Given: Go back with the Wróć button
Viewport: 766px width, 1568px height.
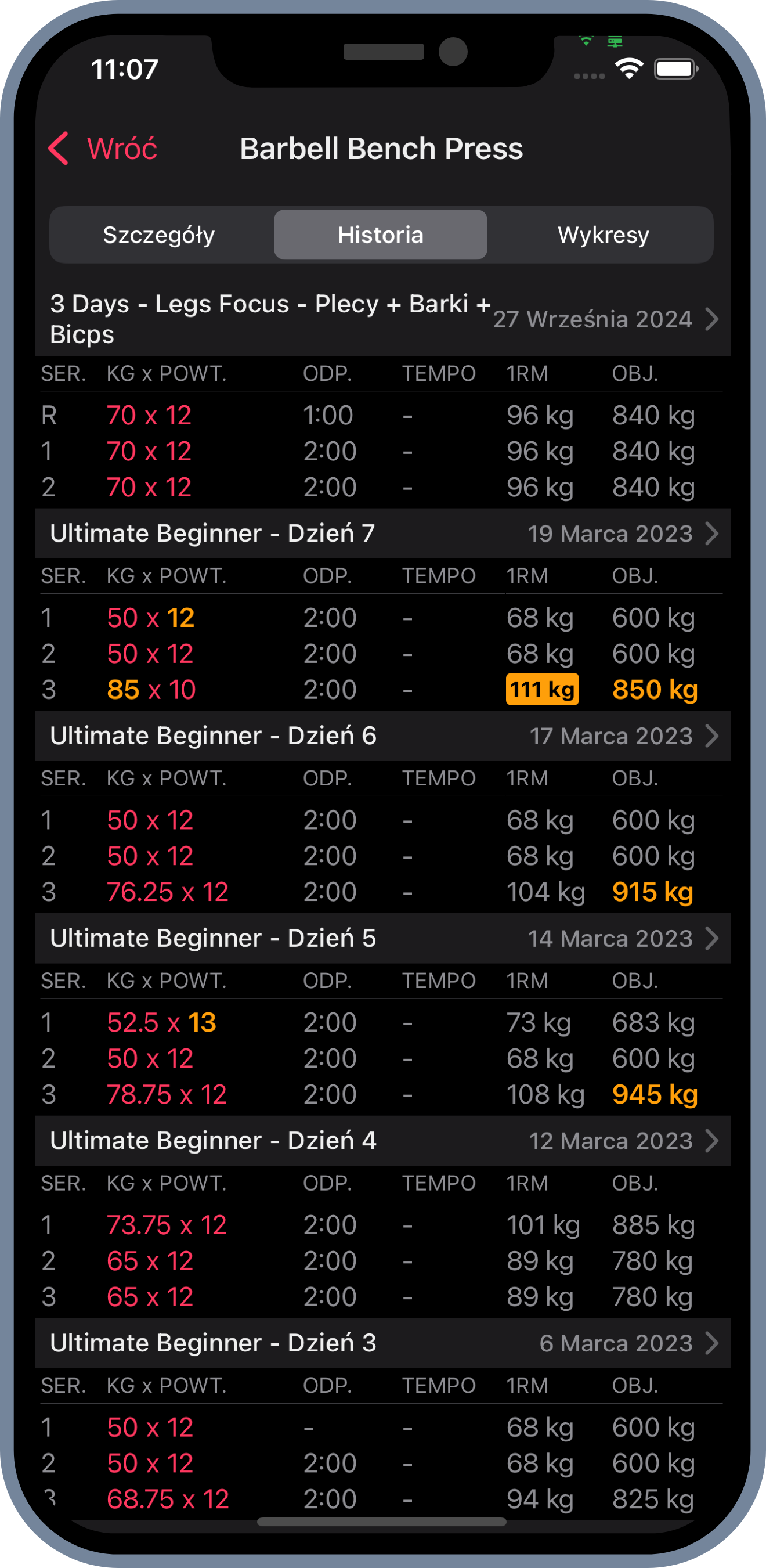Looking at the screenshot, I should click(103, 149).
